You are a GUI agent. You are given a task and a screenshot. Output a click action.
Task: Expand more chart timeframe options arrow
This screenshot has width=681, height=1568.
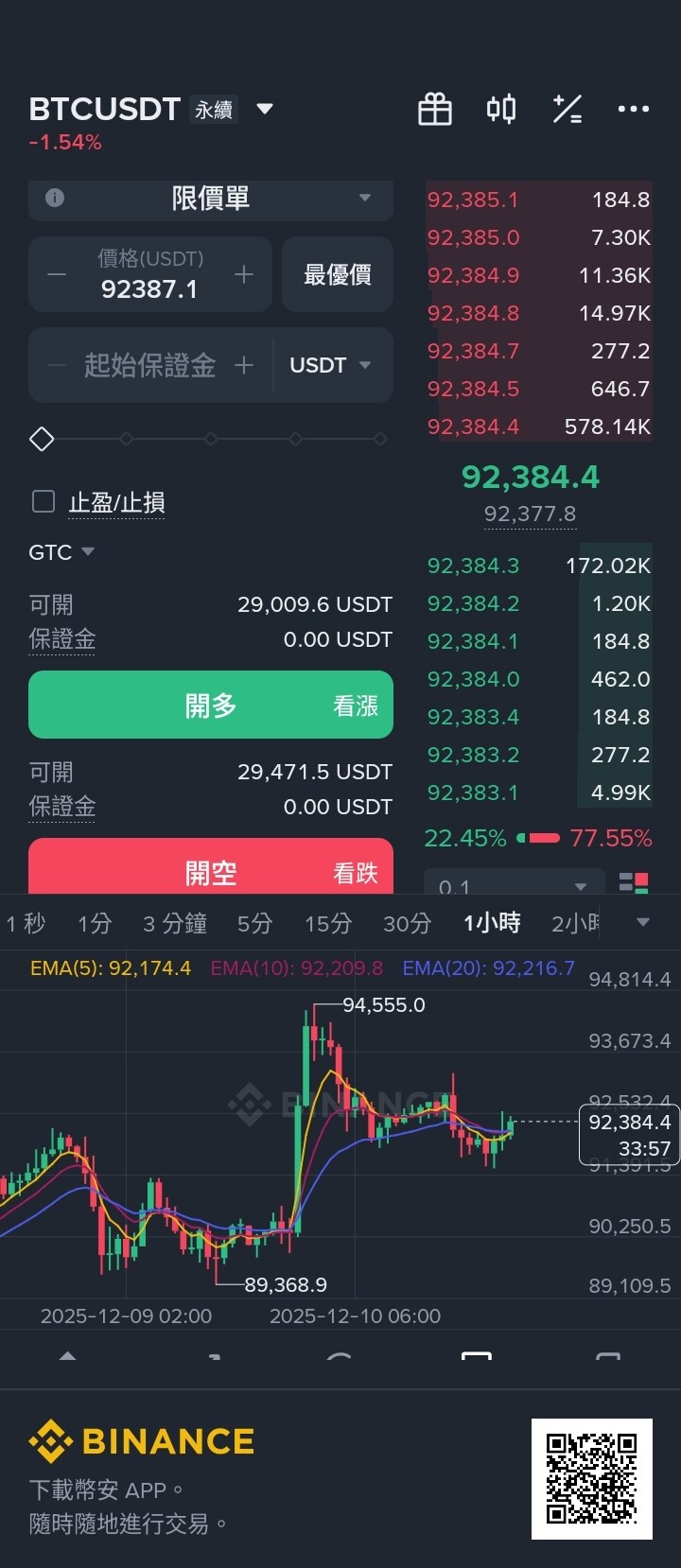[x=643, y=922]
